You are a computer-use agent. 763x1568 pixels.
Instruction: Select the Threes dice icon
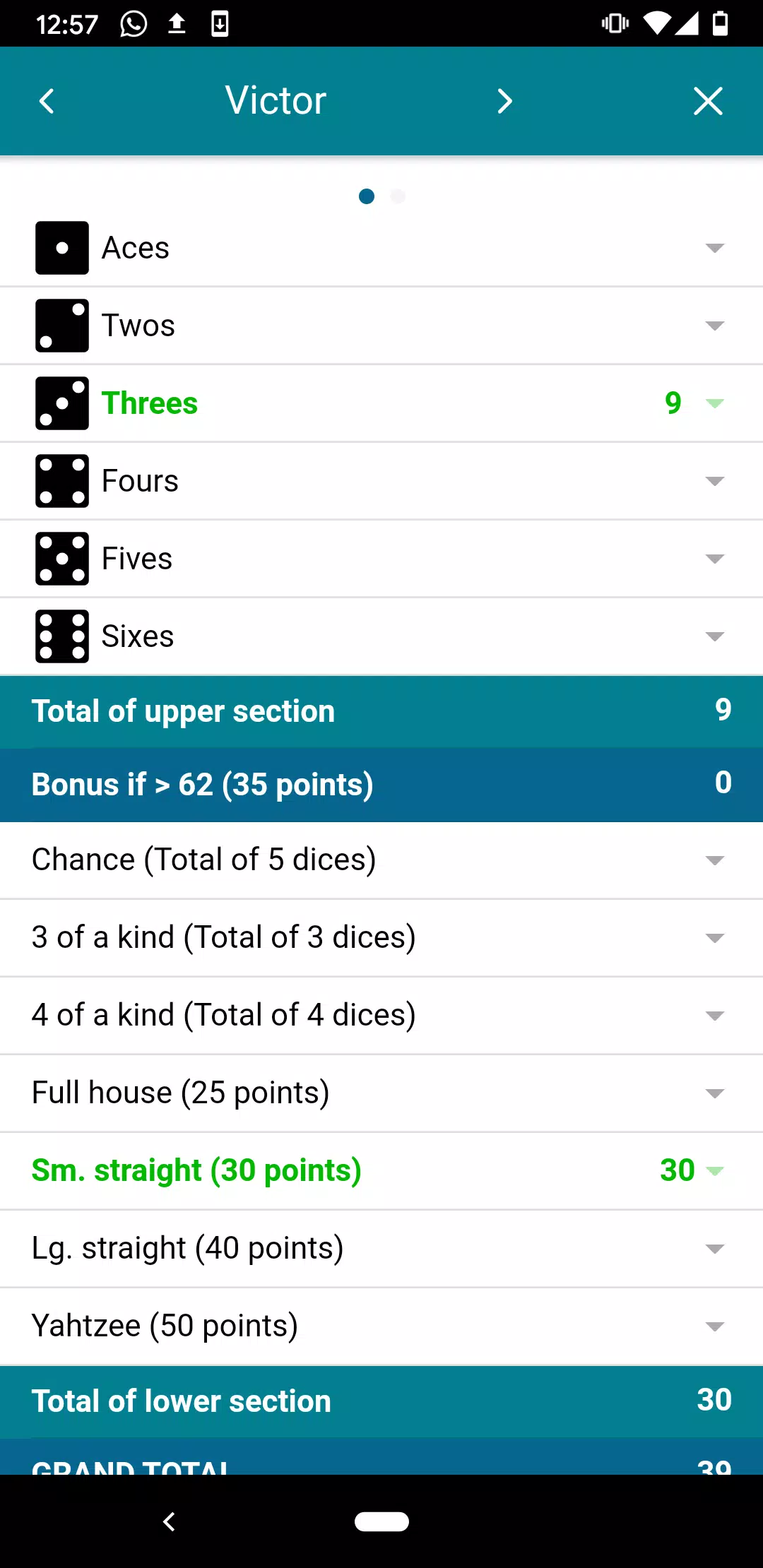(61, 403)
